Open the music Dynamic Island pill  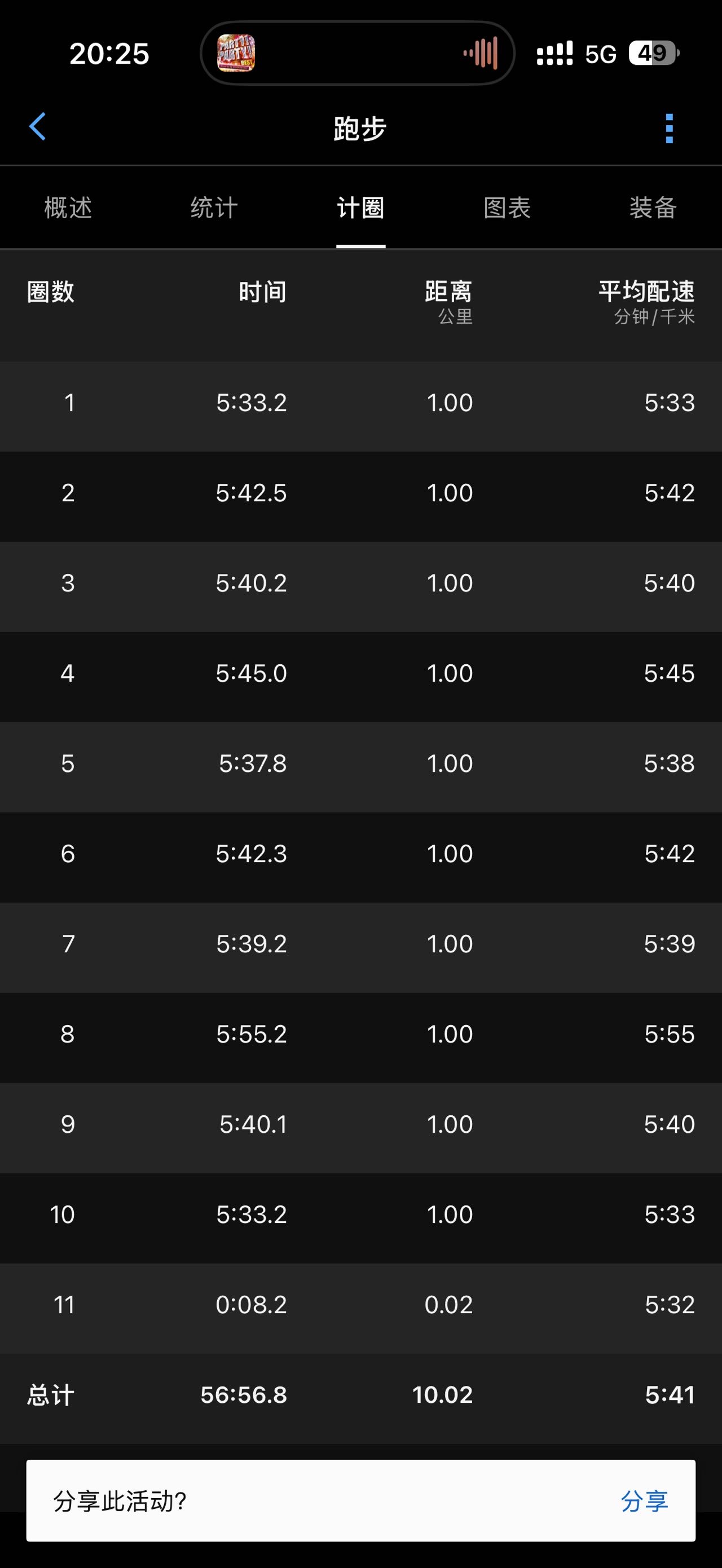(358, 54)
